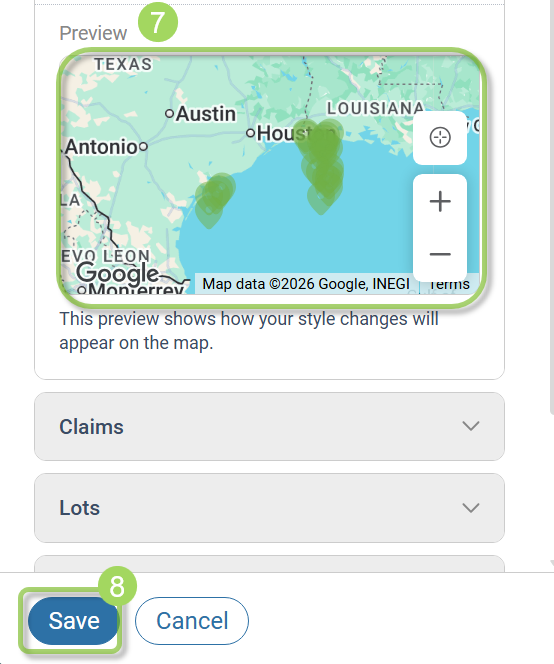Center preview map on my location
Image resolution: width=554 pixels, height=664 pixels.
tap(440, 138)
